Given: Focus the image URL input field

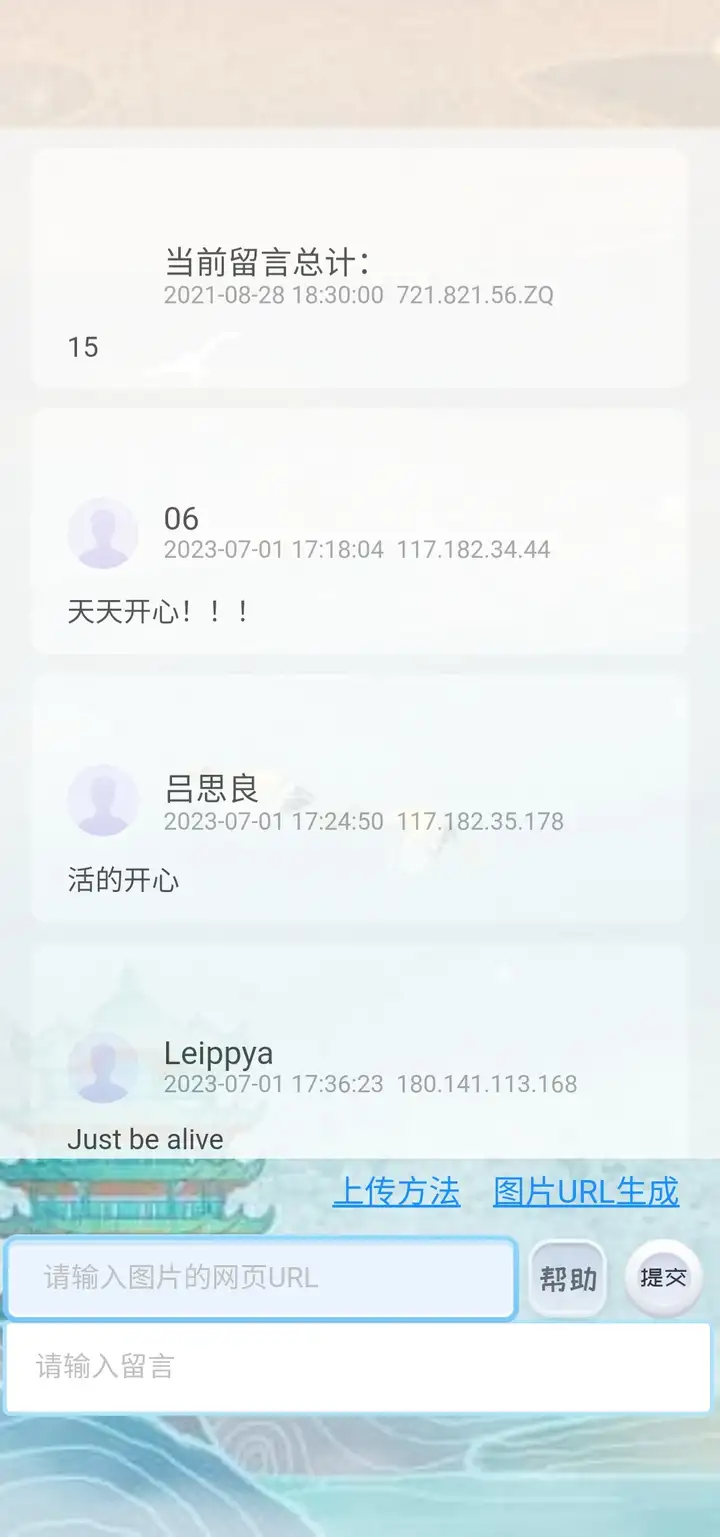Looking at the screenshot, I should (x=260, y=1278).
